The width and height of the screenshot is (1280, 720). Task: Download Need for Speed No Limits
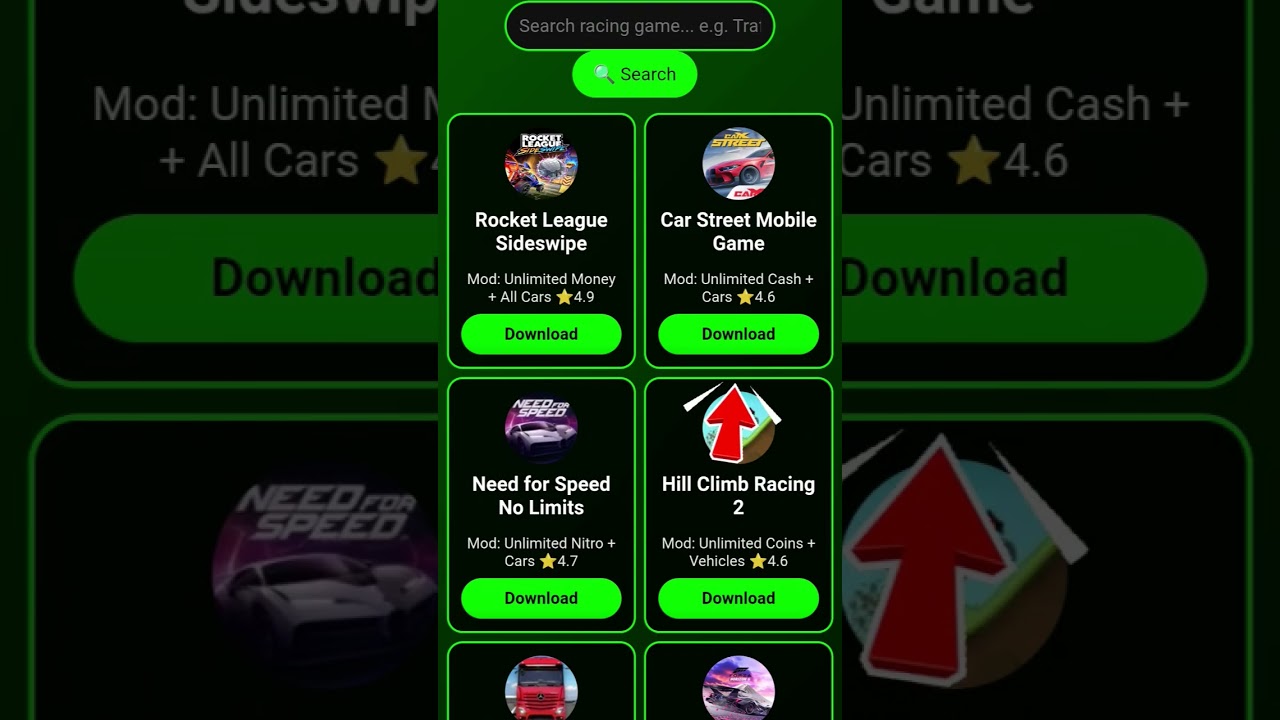coord(541,598)
